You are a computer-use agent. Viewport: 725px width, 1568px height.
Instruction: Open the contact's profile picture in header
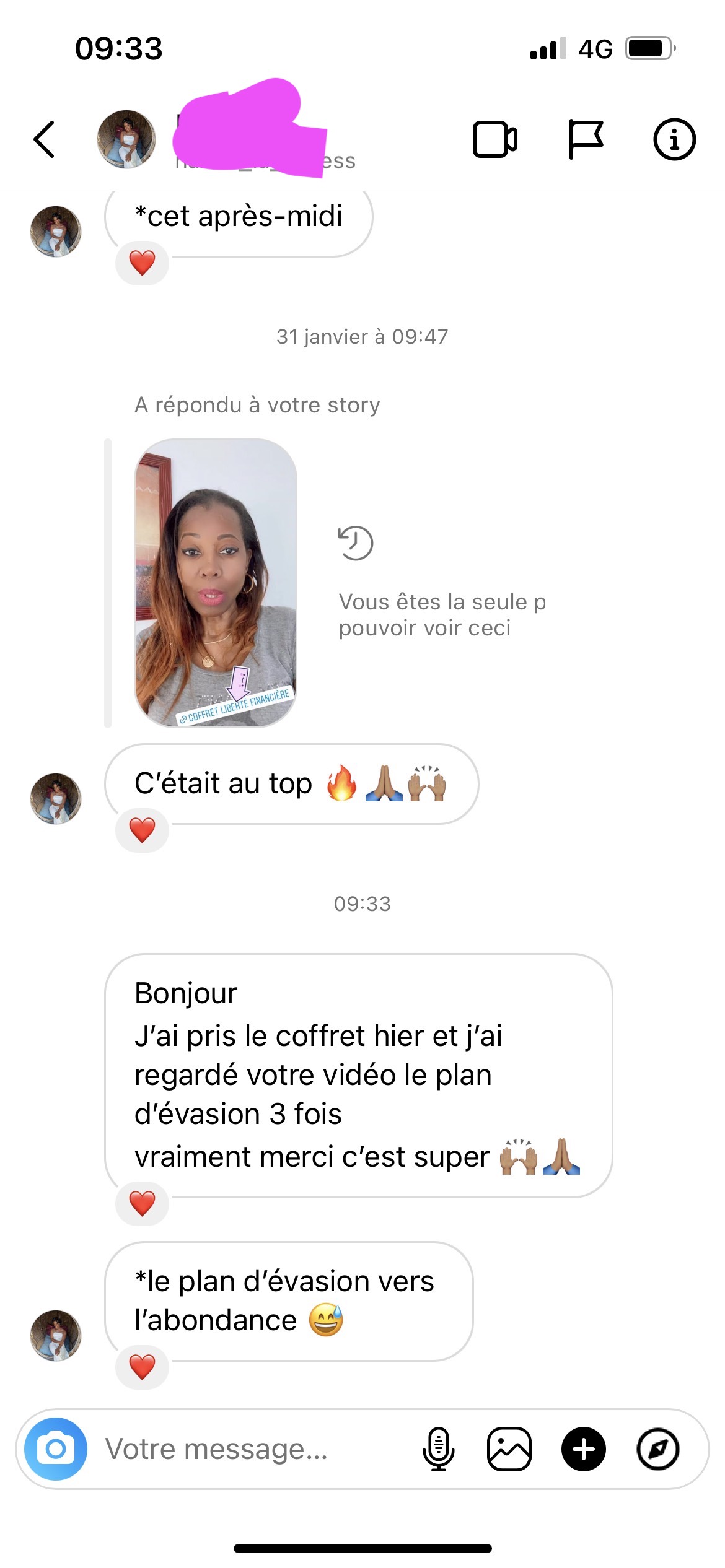click(x=126, y=139)
